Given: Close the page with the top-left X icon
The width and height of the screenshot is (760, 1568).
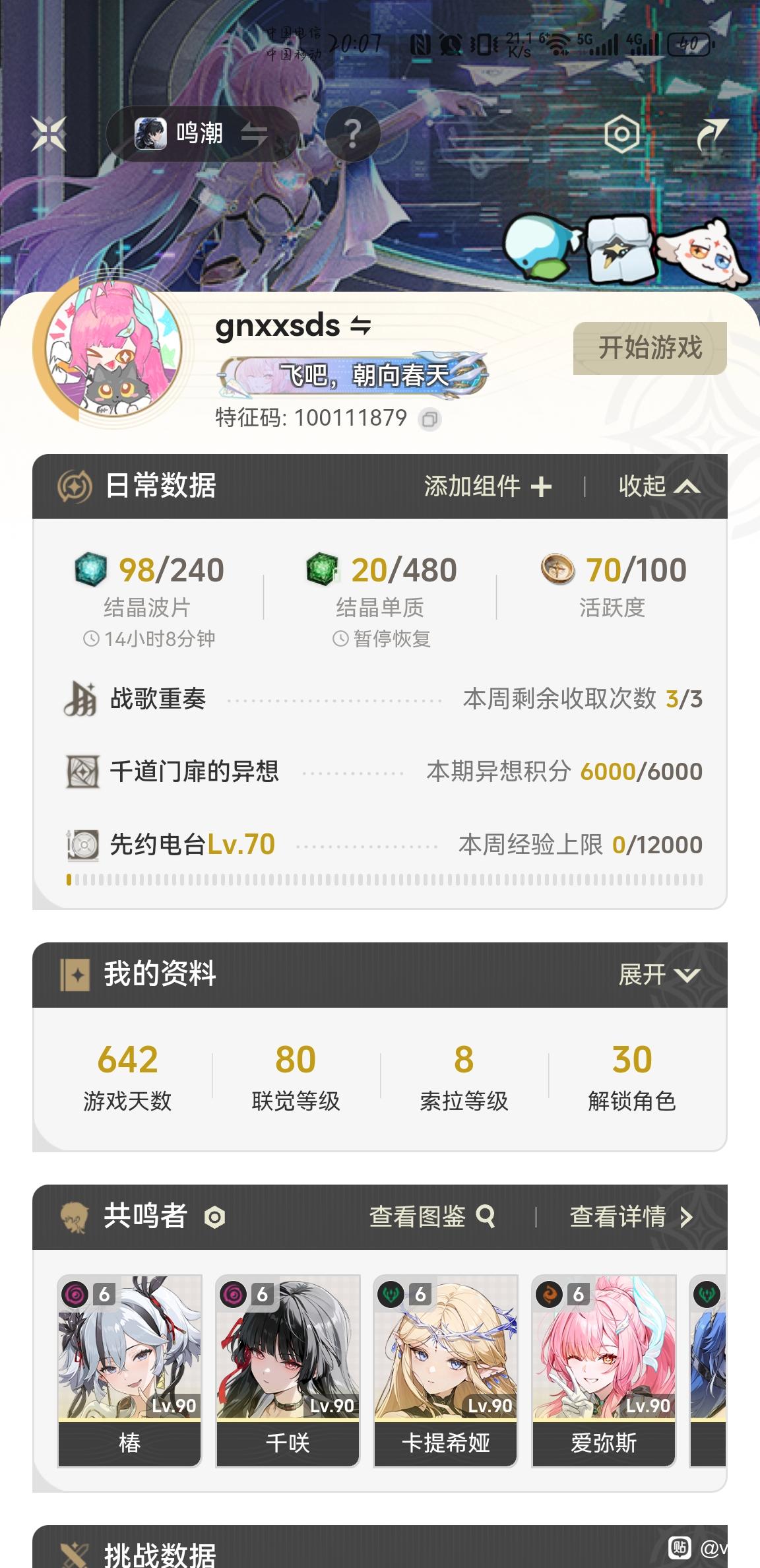Looking at the screenshot, I should pos(49,134).
